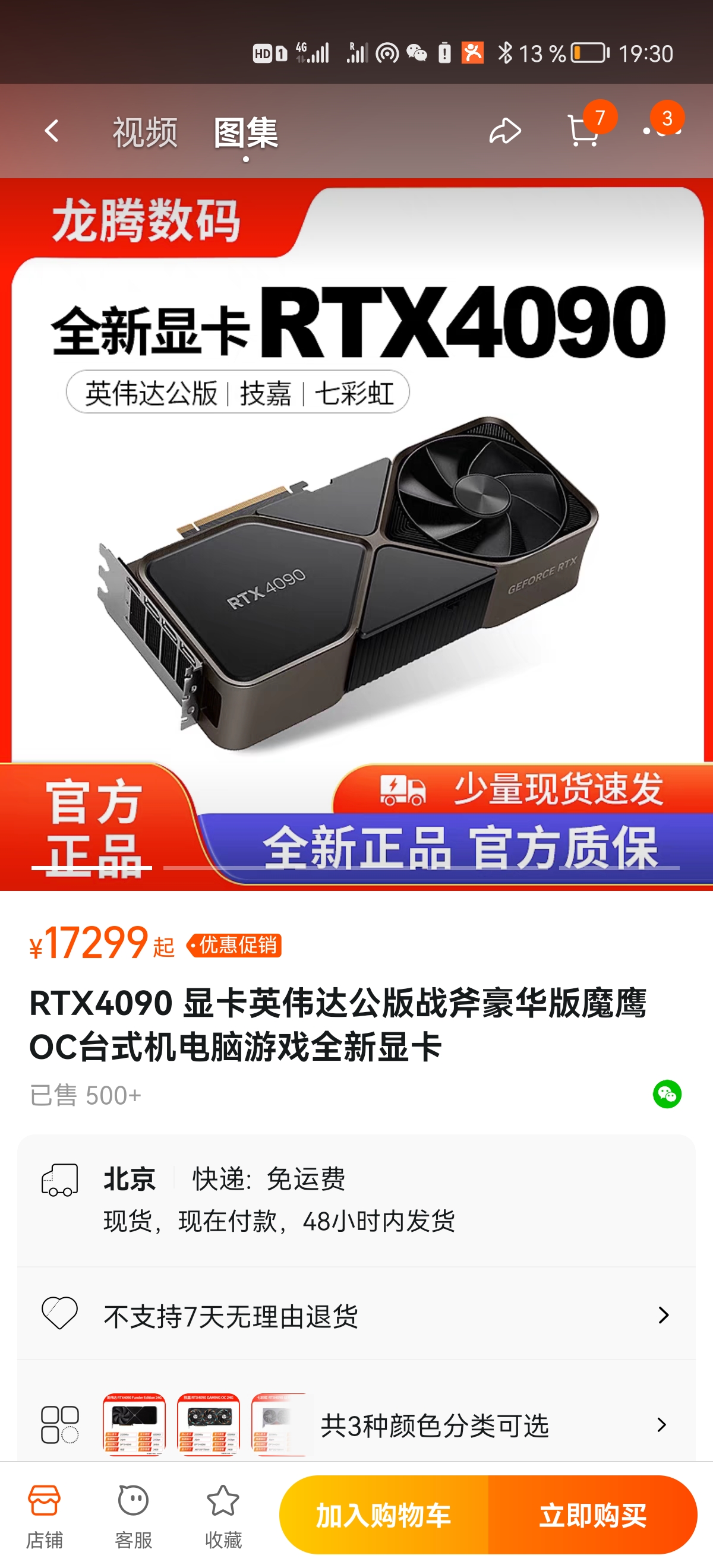Add product to 收藏 favorites
Viewport: 713px width, 1568px height.
223,1515
